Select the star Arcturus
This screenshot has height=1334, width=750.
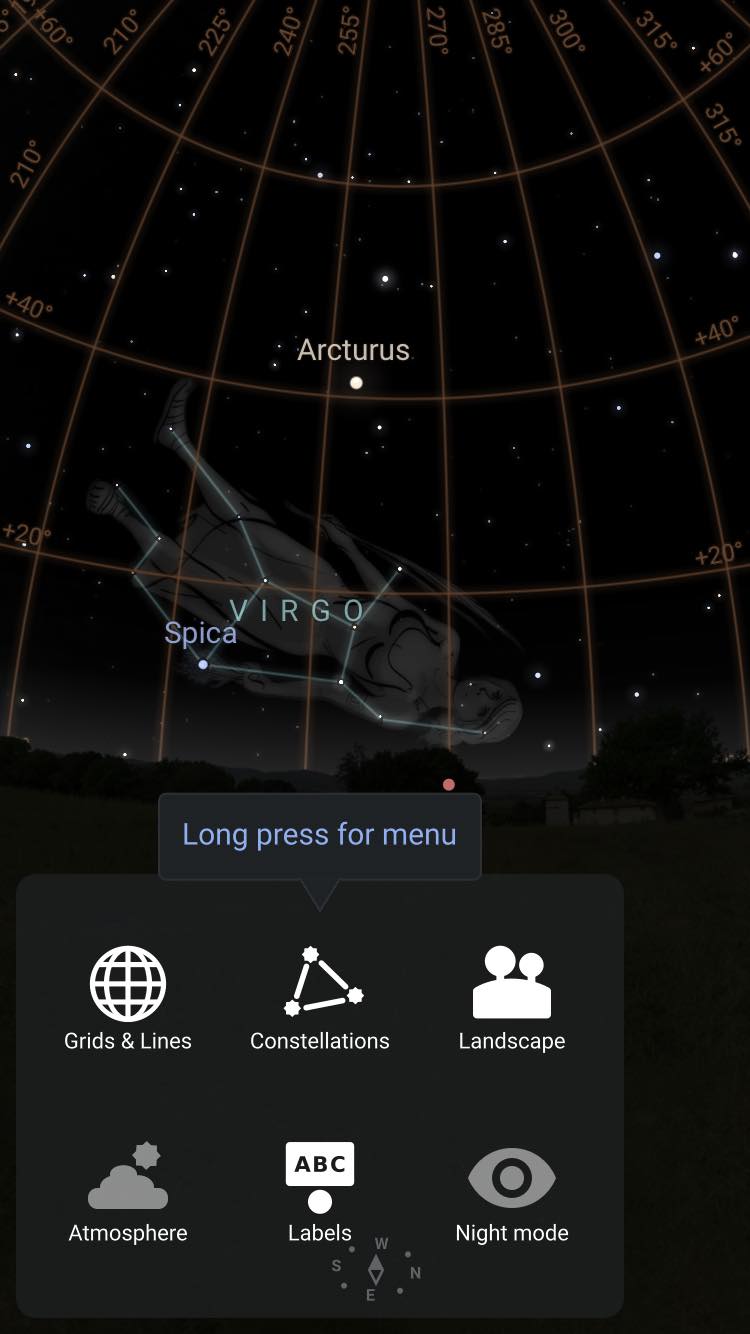click(356, 382)
